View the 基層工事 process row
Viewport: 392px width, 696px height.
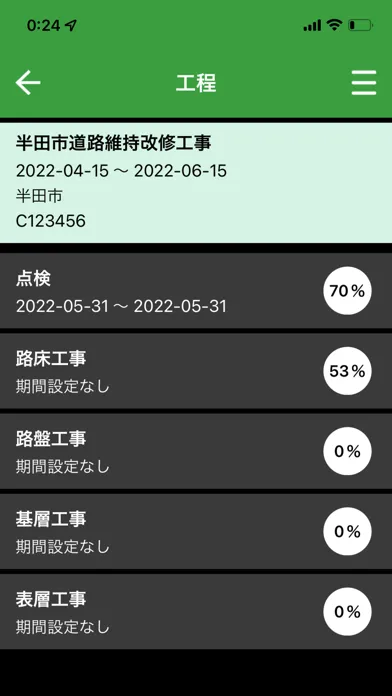(x=196, y=532)
